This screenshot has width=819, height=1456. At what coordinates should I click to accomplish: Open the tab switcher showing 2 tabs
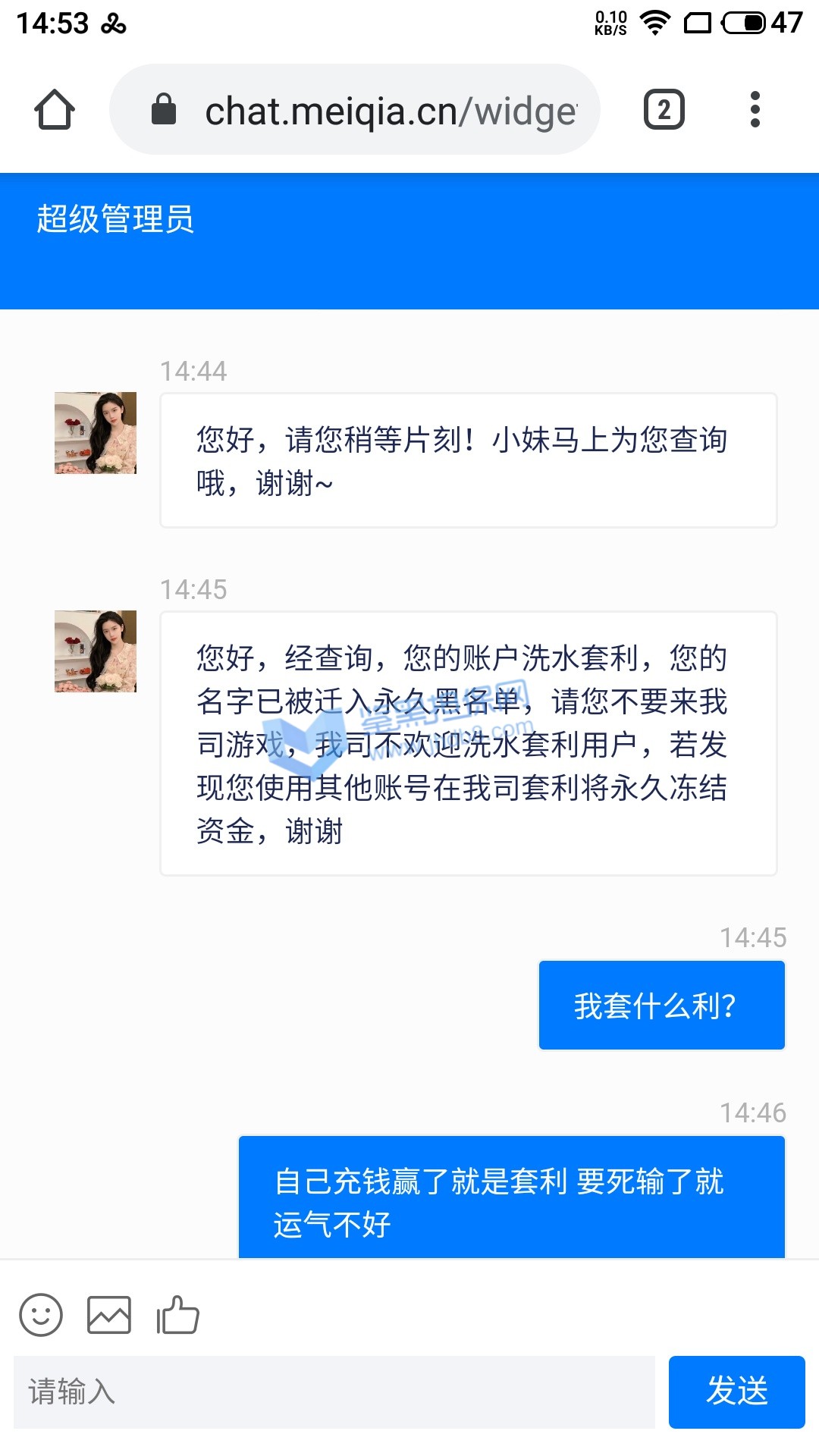click(664, 110)
